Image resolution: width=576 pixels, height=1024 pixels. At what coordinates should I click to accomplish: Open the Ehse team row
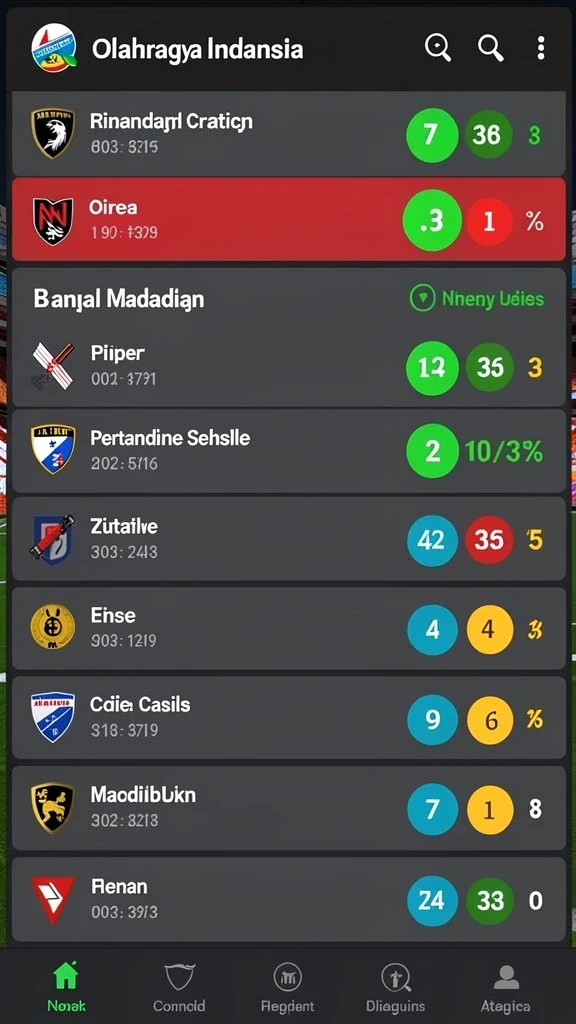pyautogui.click(x=289, y=628)
